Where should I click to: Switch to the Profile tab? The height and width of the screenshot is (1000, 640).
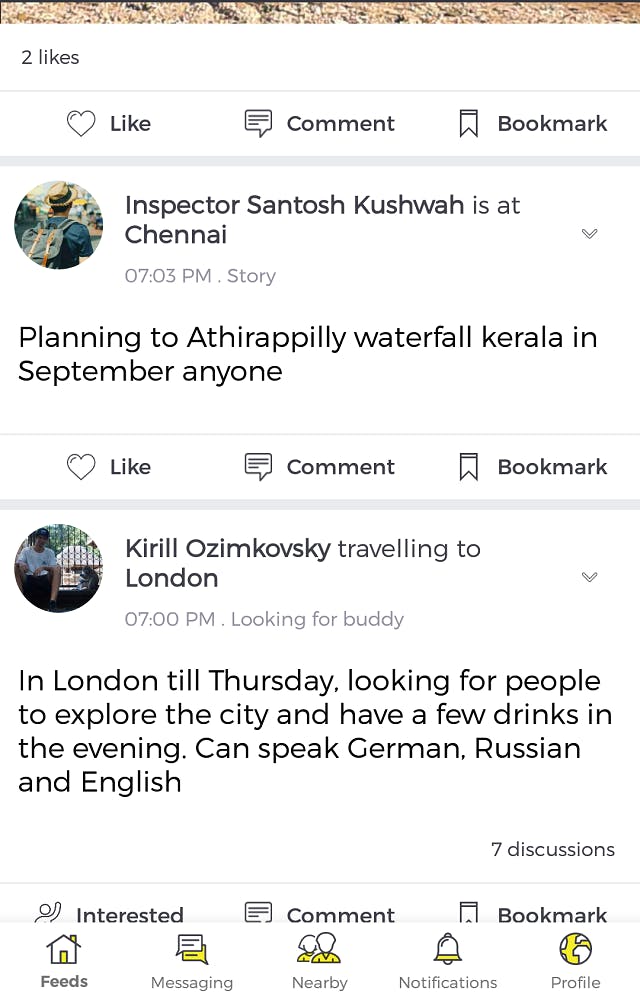(576, 960)
